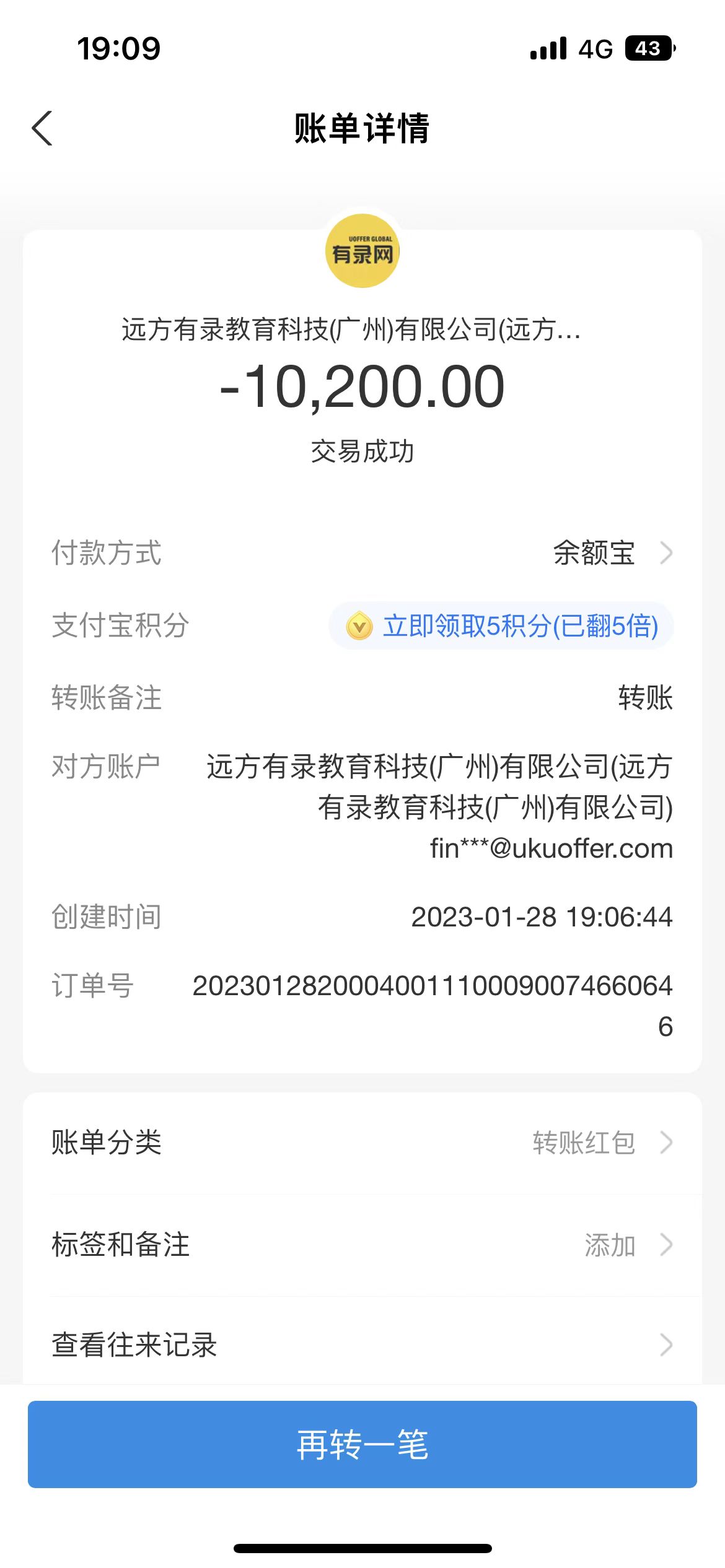The image size is (725, 1568).
Task: Claim points via 立即领取5积分
Action: pyautogui.click(x=502, y=626)
